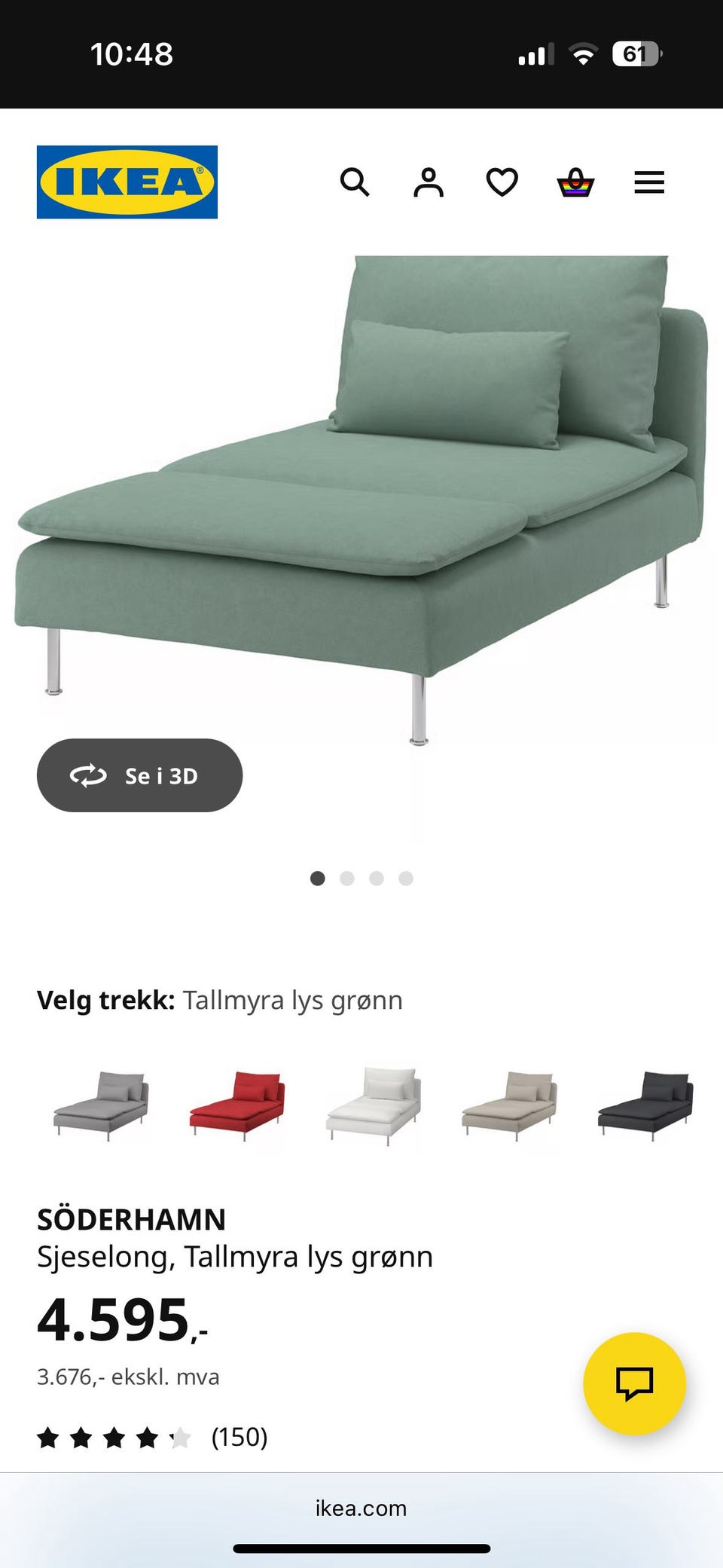Open the shopping basket
The height and width of the screenshot is (1568, 723).
575,182
